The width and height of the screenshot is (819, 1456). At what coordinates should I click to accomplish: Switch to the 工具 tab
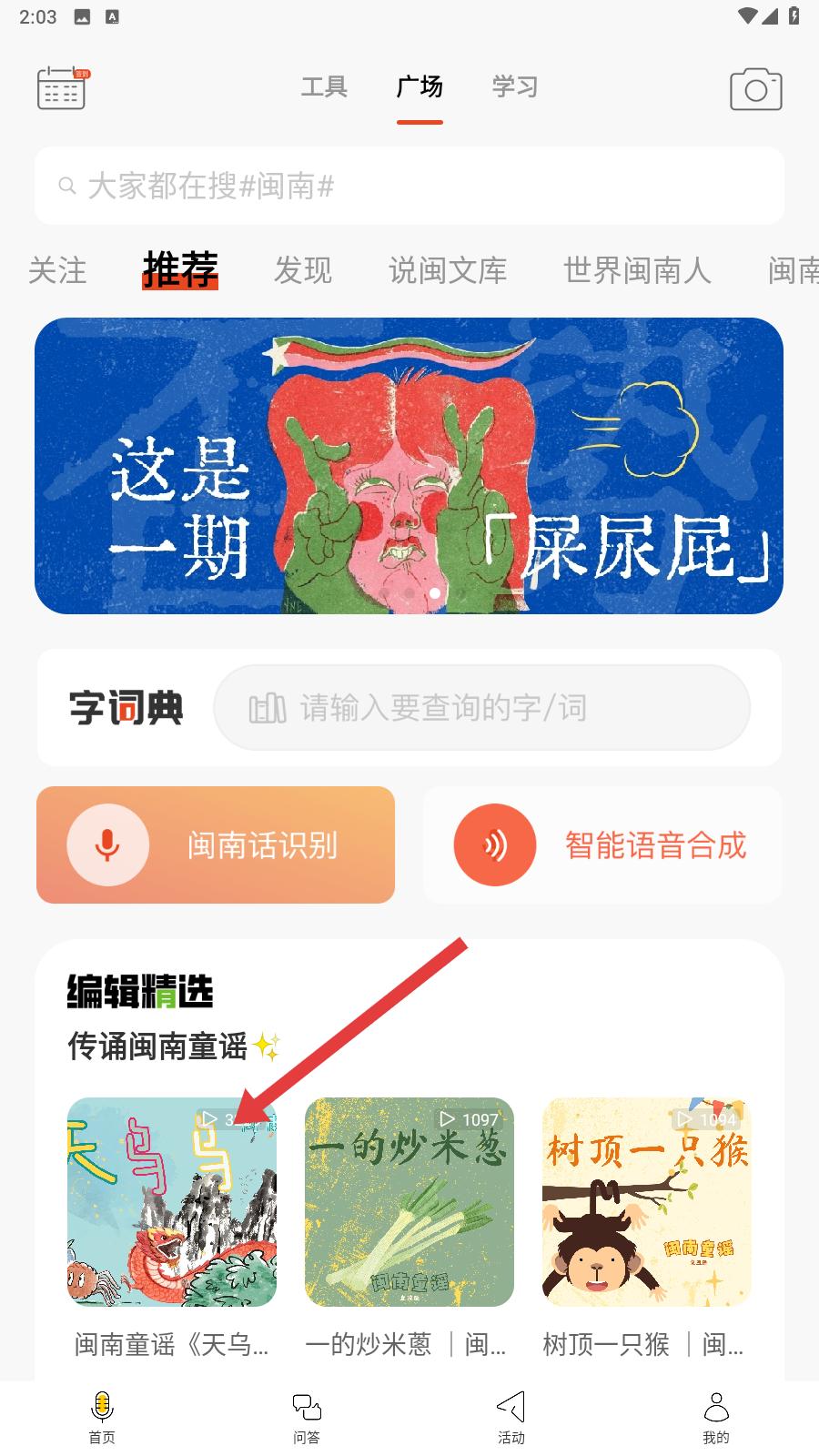[324, 87]
